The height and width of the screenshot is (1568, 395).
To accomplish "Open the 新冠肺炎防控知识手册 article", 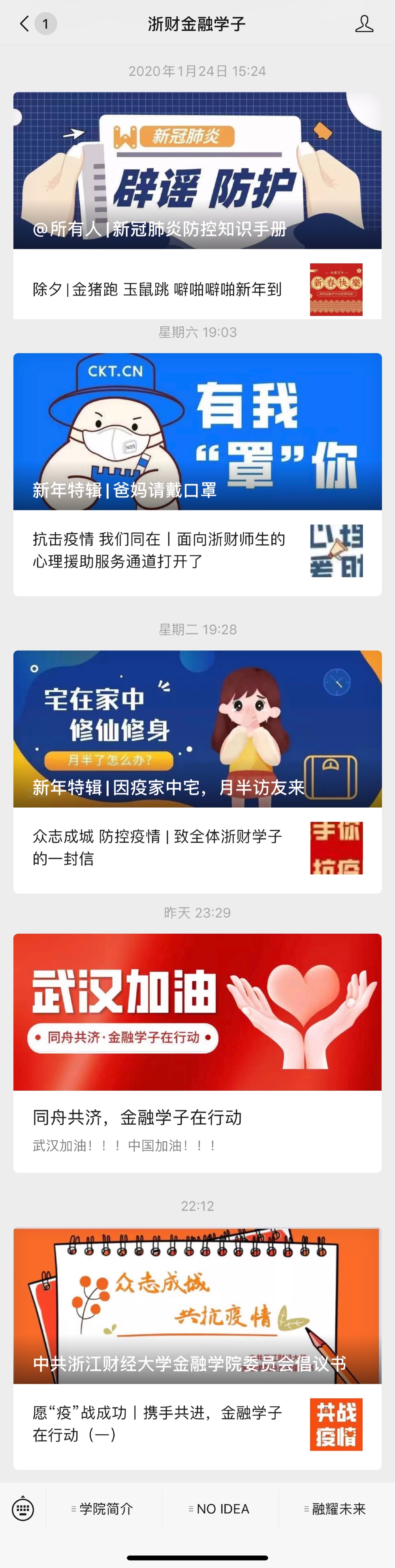I will (197, 170).
